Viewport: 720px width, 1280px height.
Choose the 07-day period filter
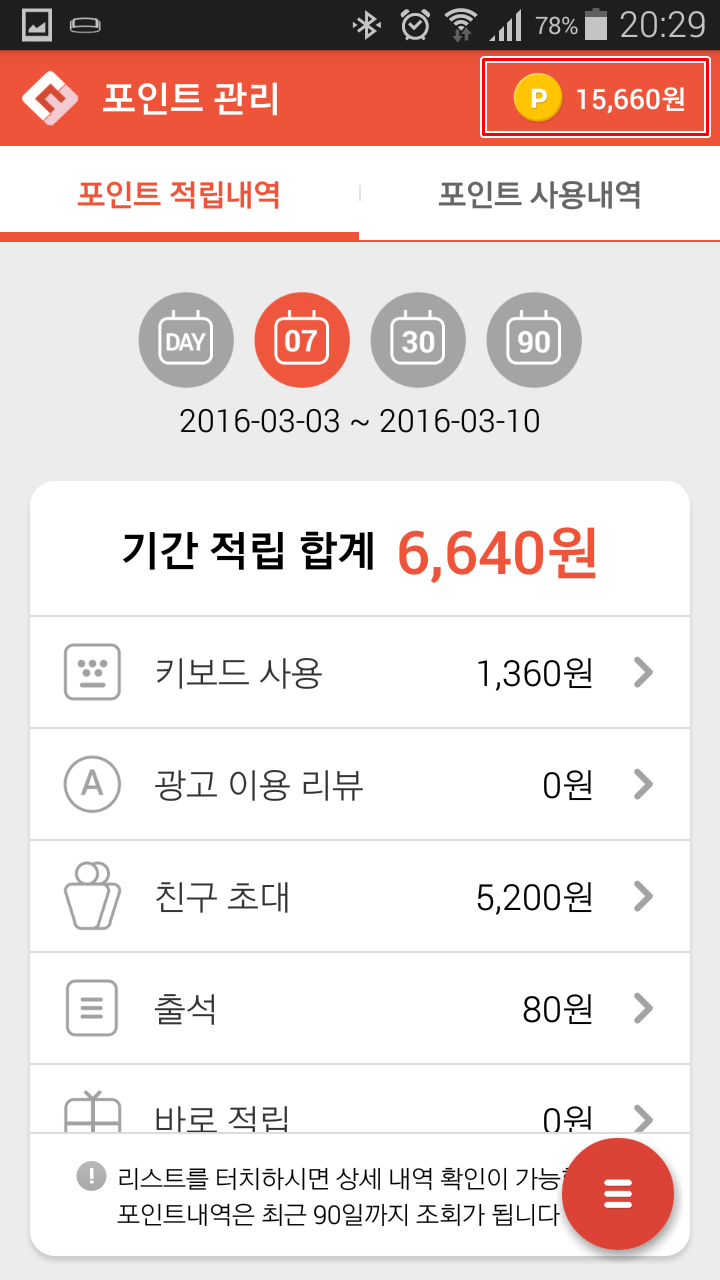(302, 341)
